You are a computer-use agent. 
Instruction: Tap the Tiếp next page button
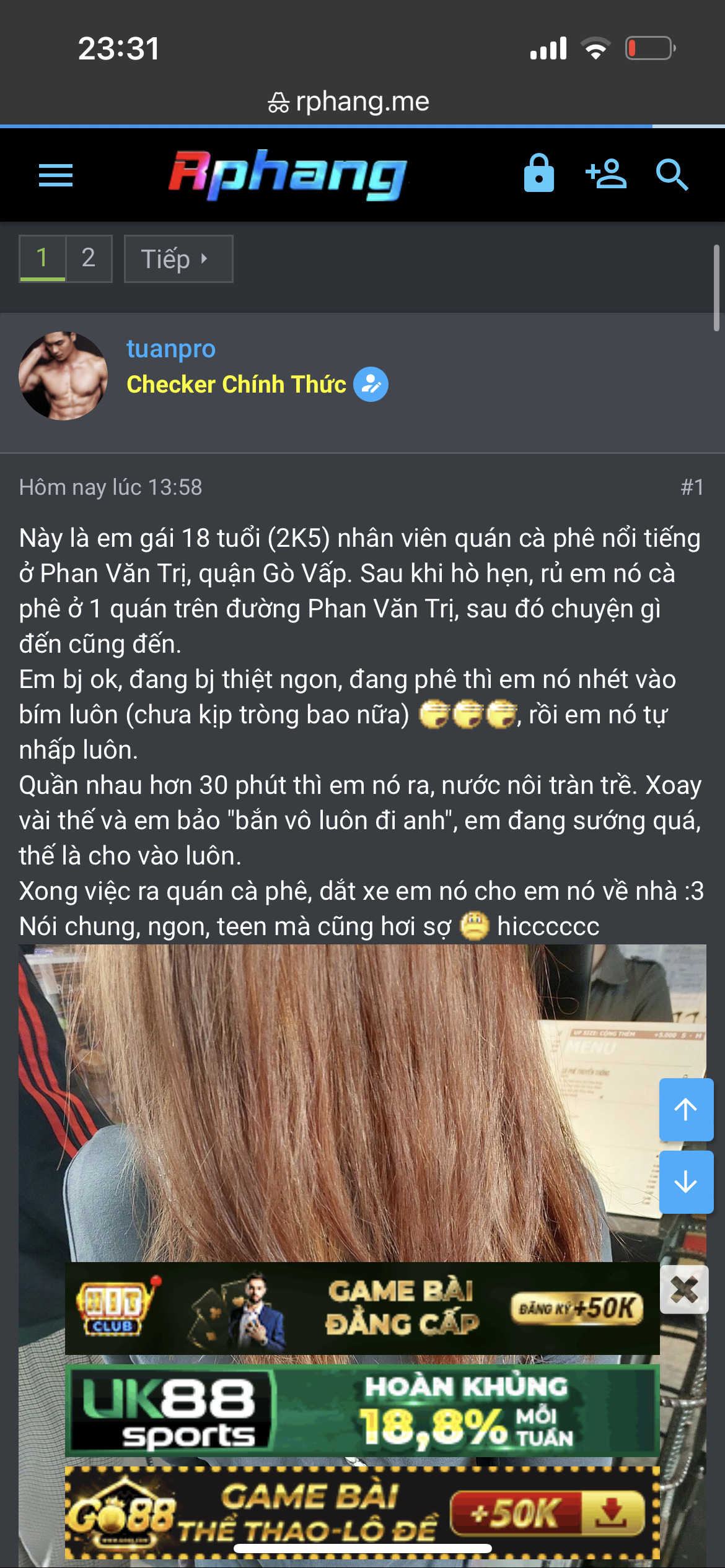[x=178, y=259]
